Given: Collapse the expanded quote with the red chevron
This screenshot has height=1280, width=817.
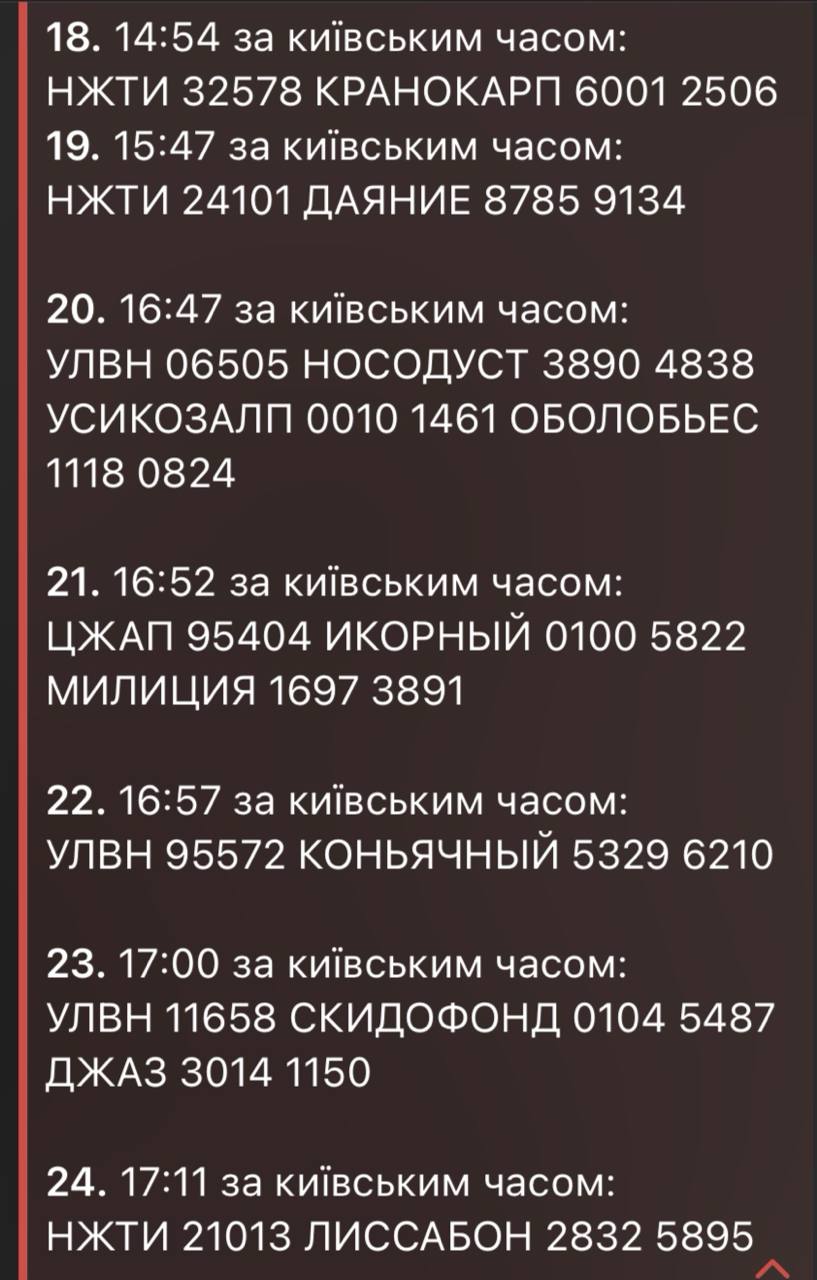Looking at the screenshot, I should (x=775, y=1268).
